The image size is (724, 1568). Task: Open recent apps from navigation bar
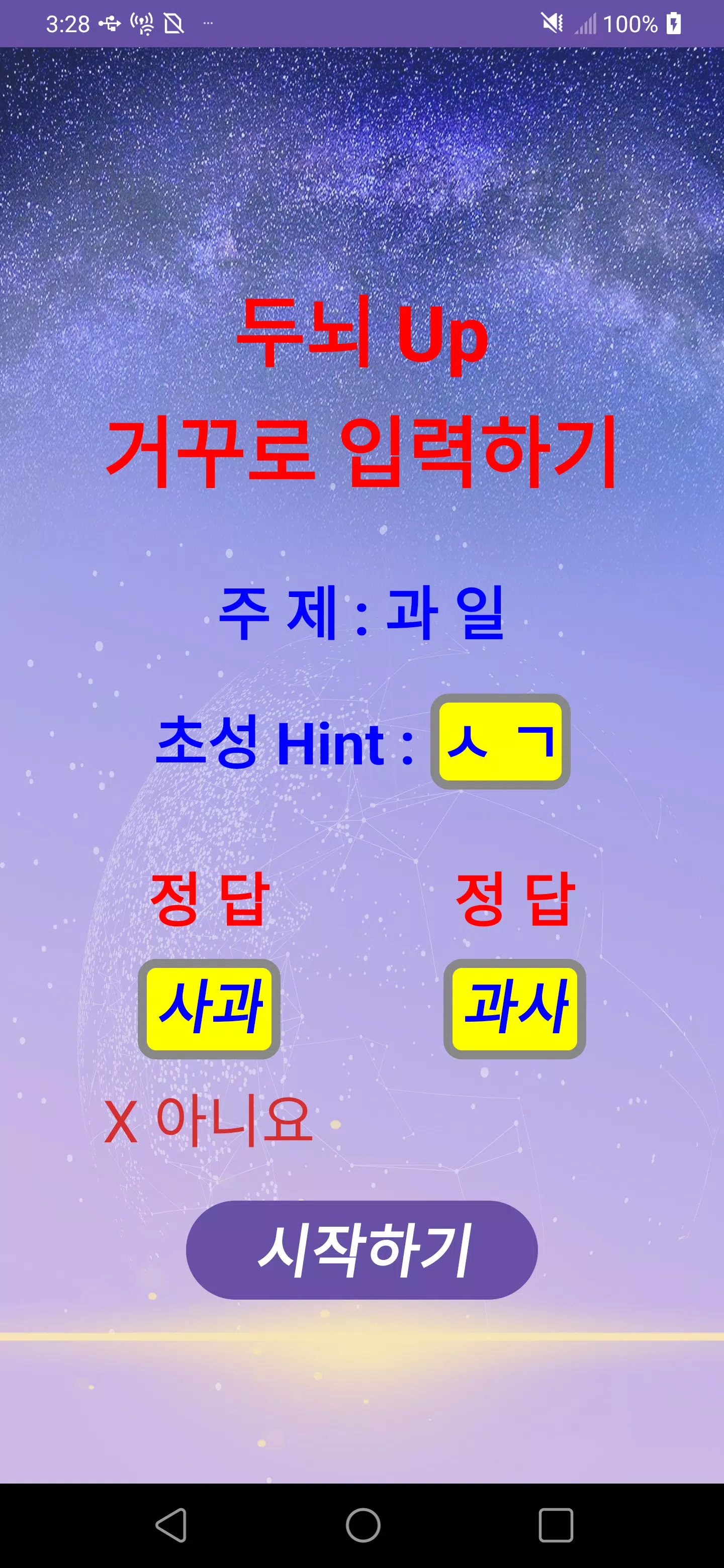click(556, 1525)
